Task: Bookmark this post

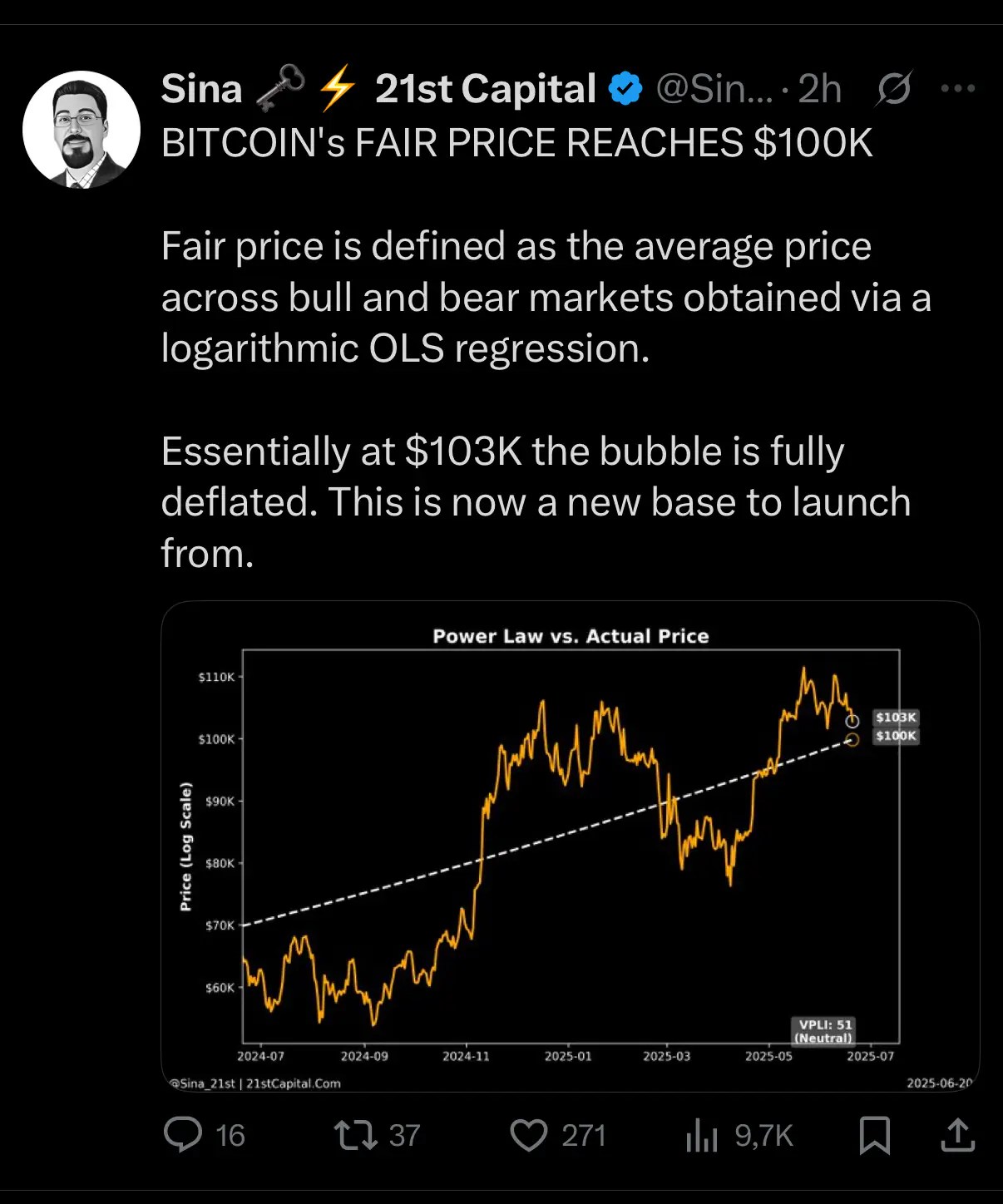Action: [874, 1135]
